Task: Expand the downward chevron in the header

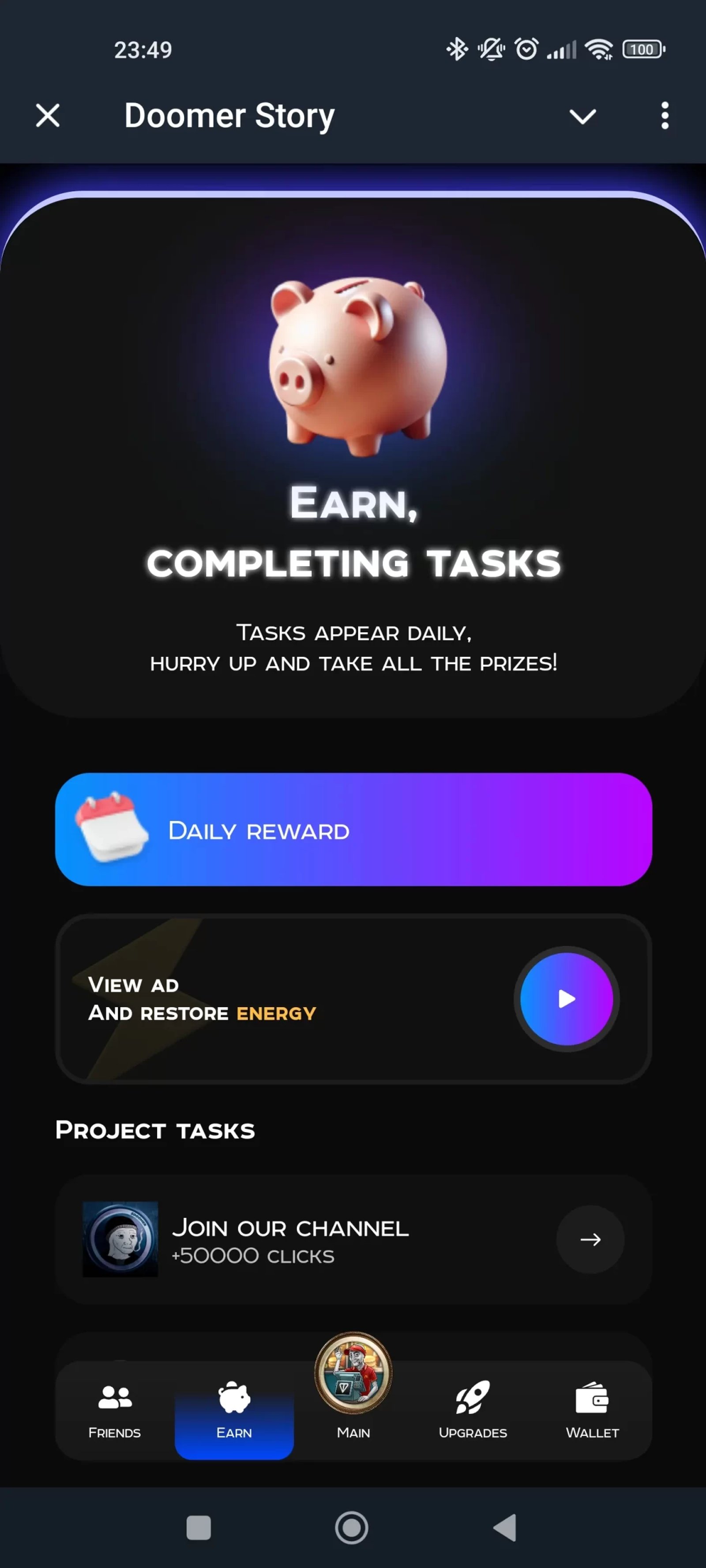Action: pos(582,116)
